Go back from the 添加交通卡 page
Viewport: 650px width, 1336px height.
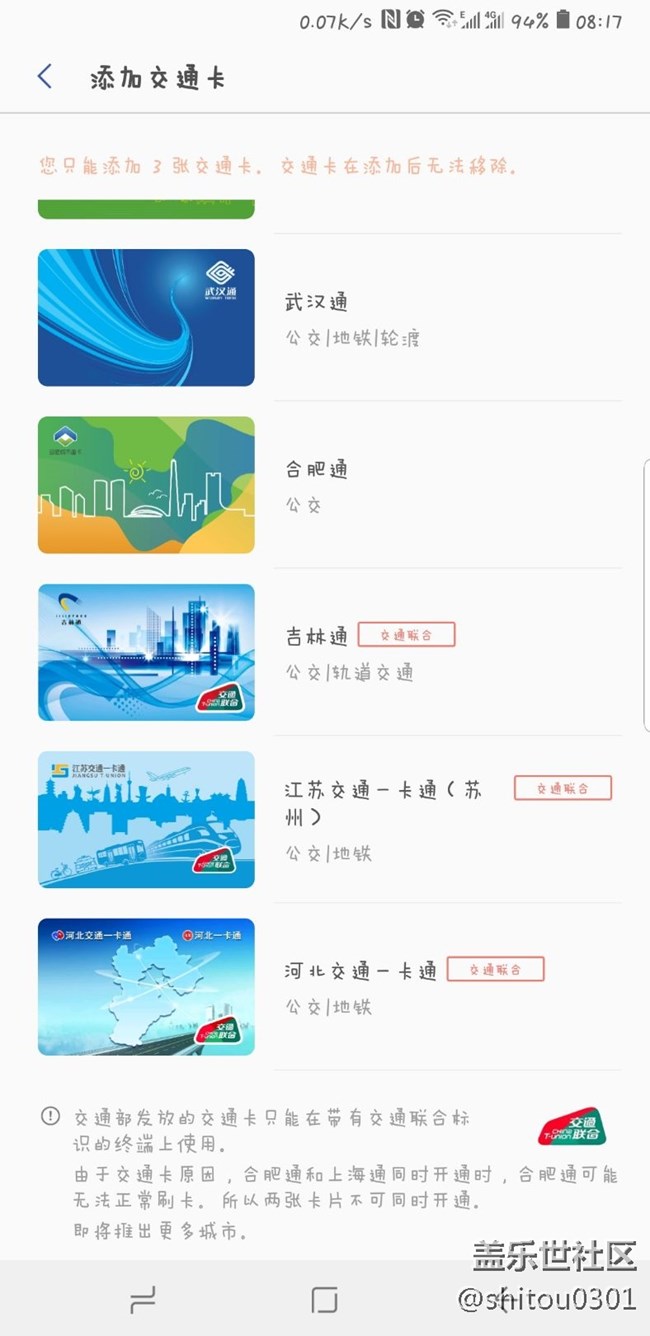(45, 77)
